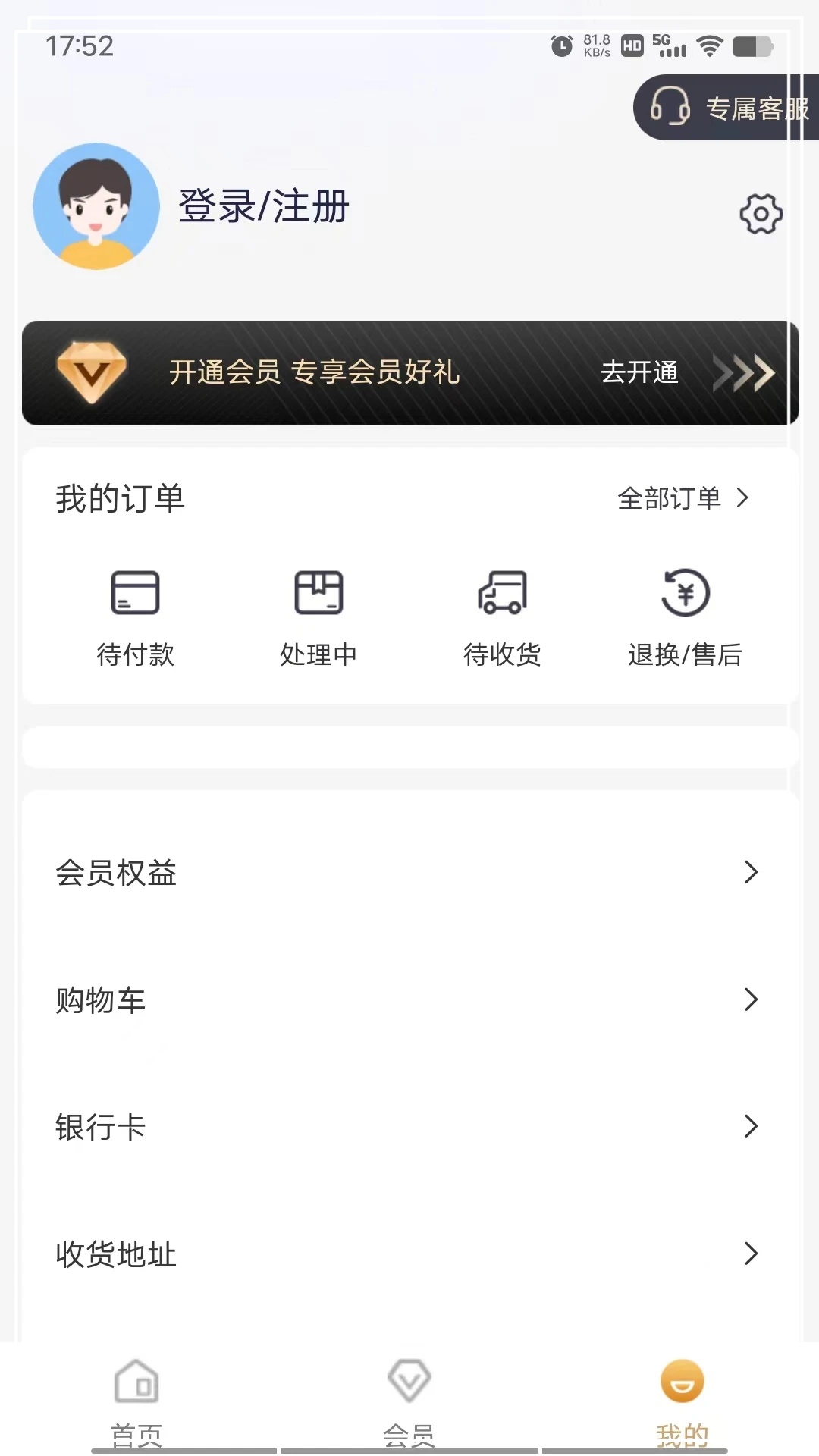Click the membership banner 开通会员 专享会员好礼

pos(315,372)
